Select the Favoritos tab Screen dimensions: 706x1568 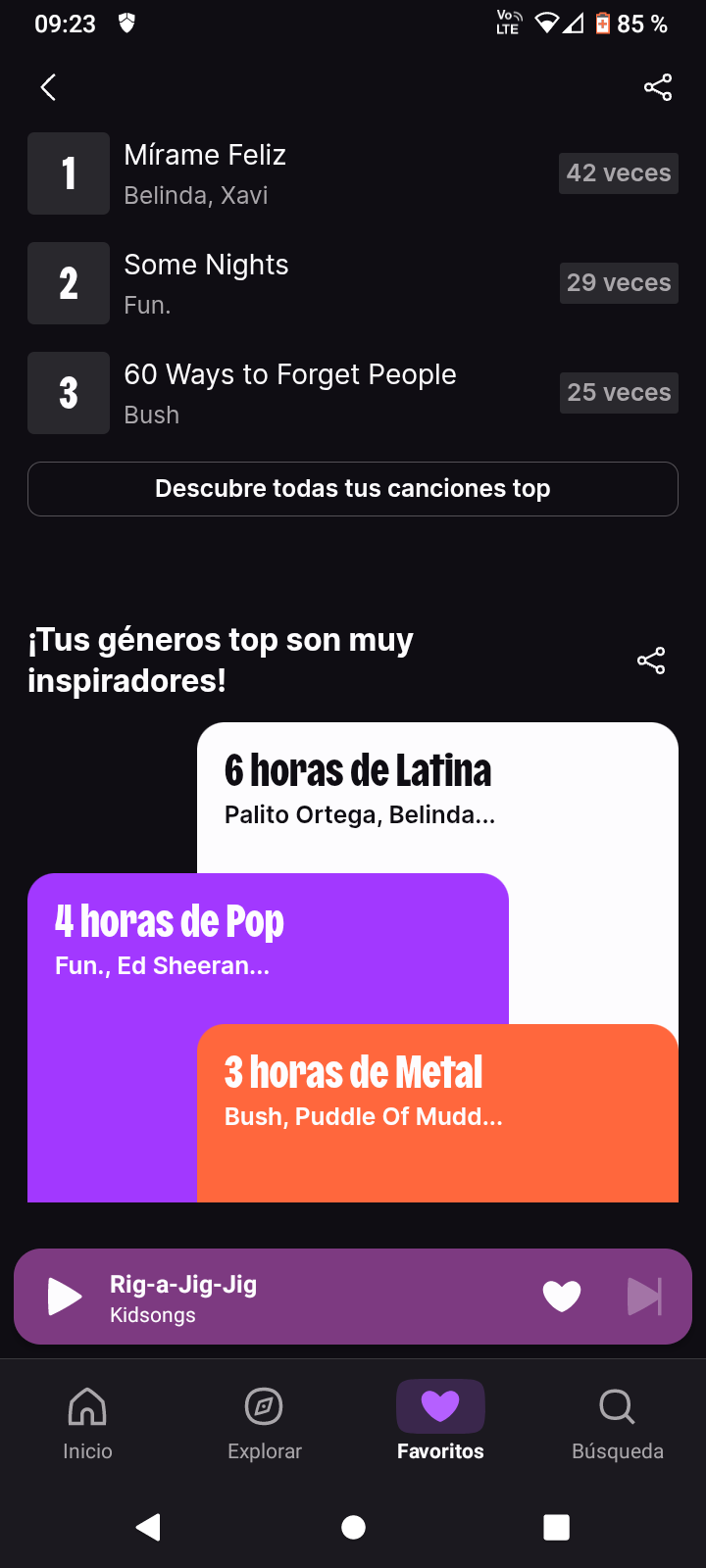pyautogui.click(x=440, y=1424)
